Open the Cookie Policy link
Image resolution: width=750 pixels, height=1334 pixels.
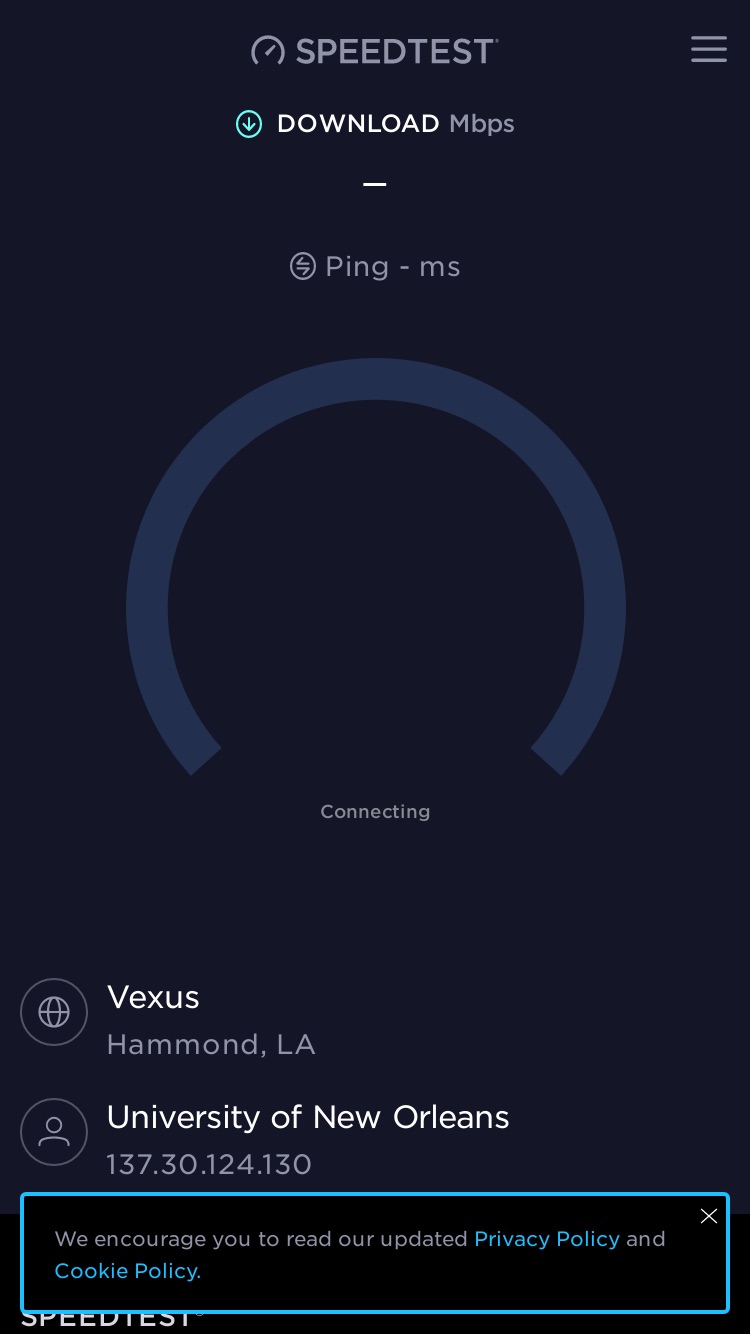point(128,1271)
